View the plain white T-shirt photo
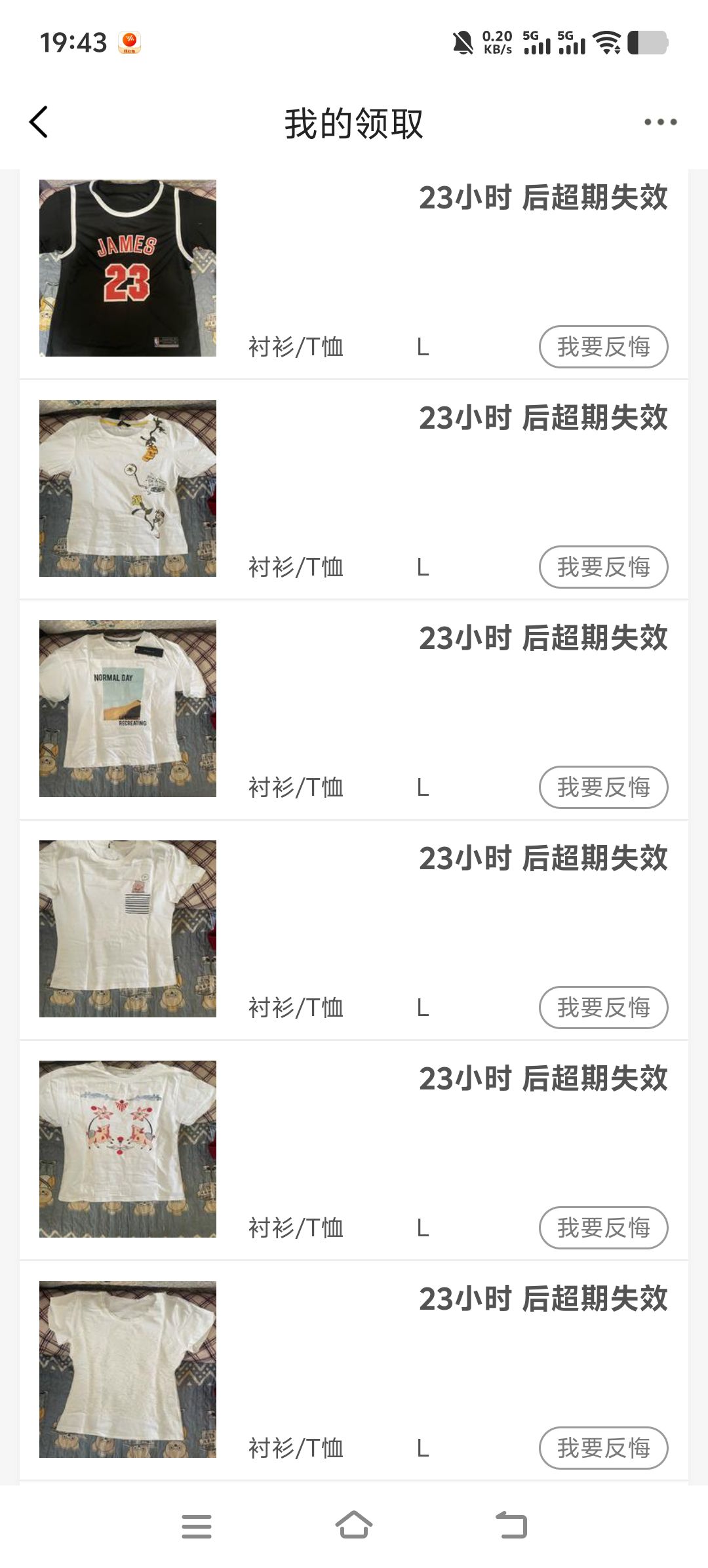The height and width of the screenshot is (1568, 708). [x=128, y=1369]
